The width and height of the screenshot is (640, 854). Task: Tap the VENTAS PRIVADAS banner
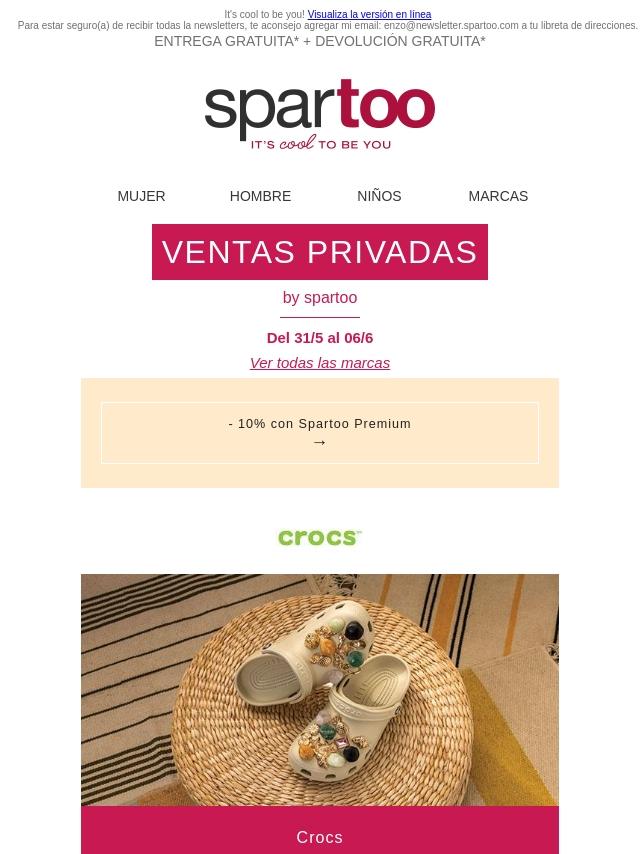[320, 252]
